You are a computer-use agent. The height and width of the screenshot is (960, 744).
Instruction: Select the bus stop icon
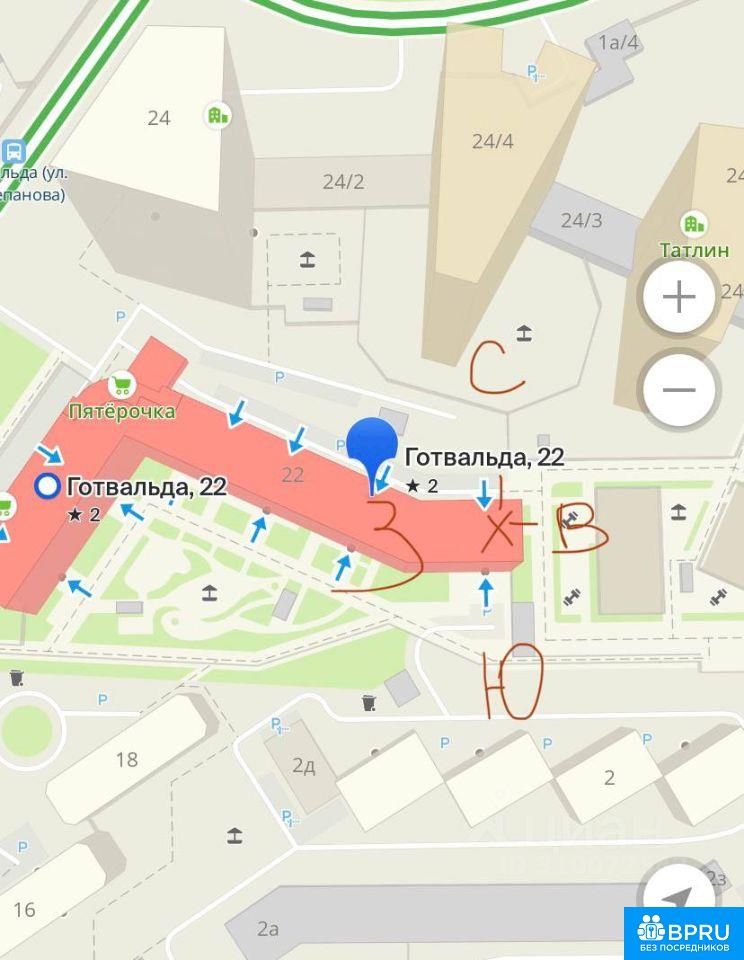[14, 151]
